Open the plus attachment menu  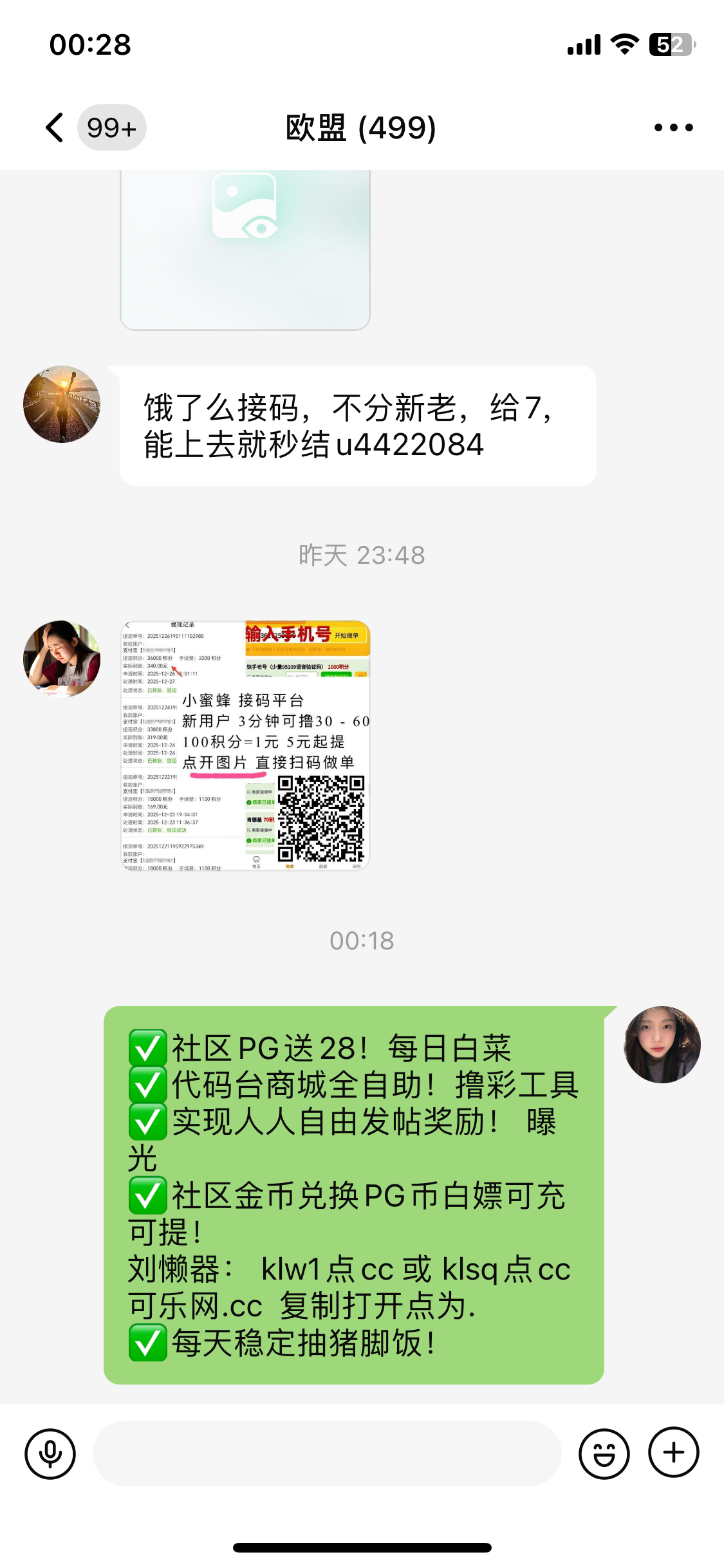pos(673,1453)
